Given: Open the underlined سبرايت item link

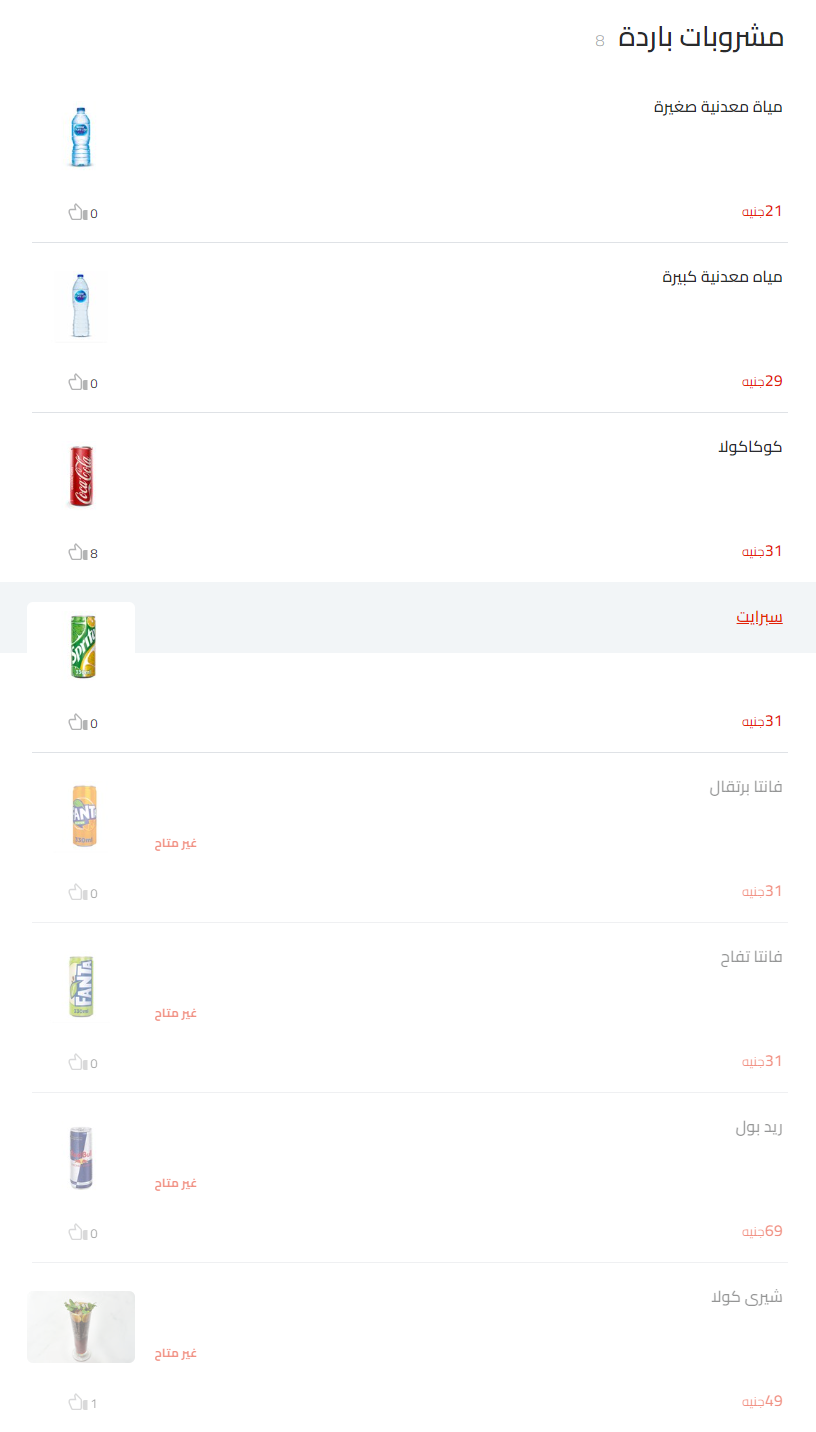Looking at the screenshot, I should pyautogui.click(x=760, y=616).
